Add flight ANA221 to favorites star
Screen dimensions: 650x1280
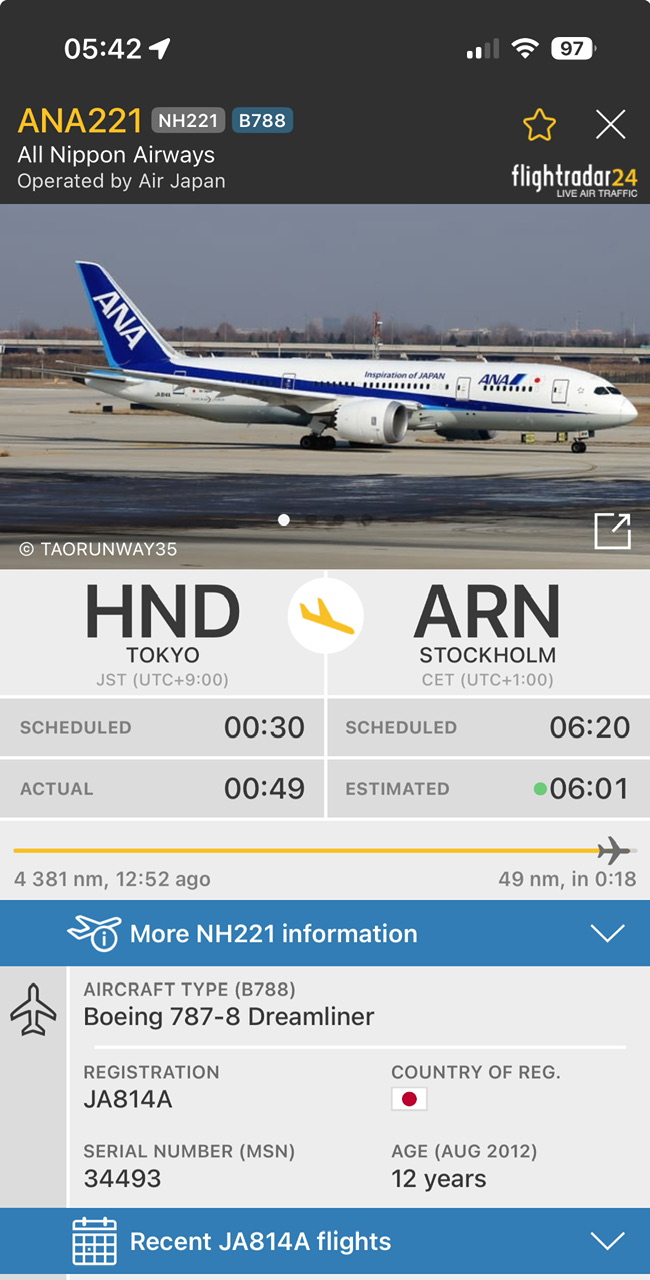[x=539, y=125]
